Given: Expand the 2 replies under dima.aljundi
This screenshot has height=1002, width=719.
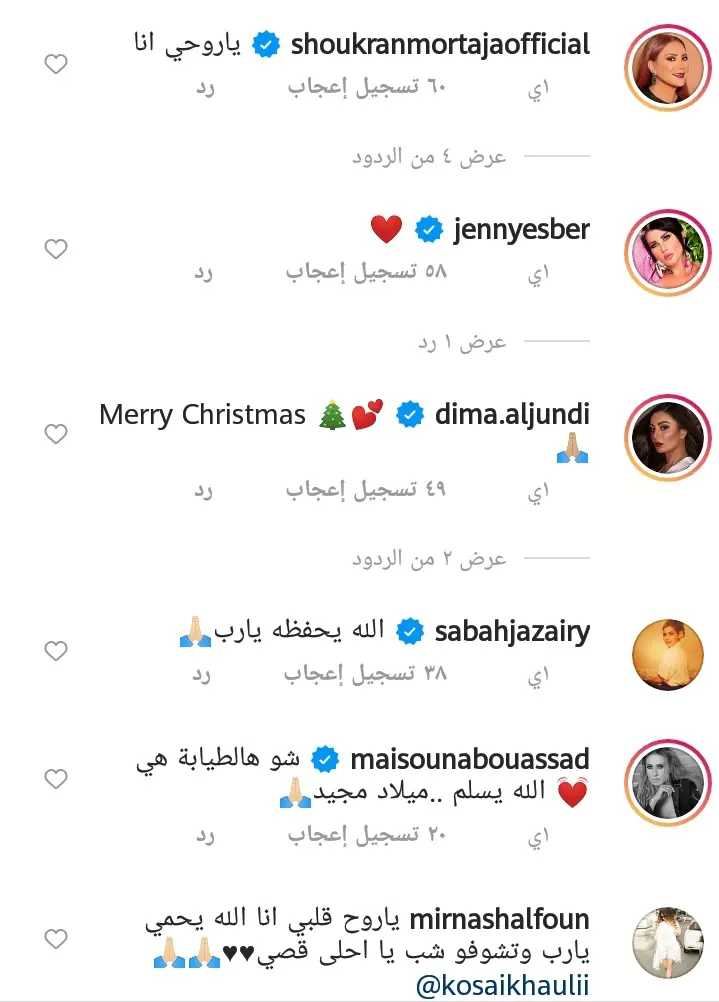Looking at the screenshot, I should (429, 559).
